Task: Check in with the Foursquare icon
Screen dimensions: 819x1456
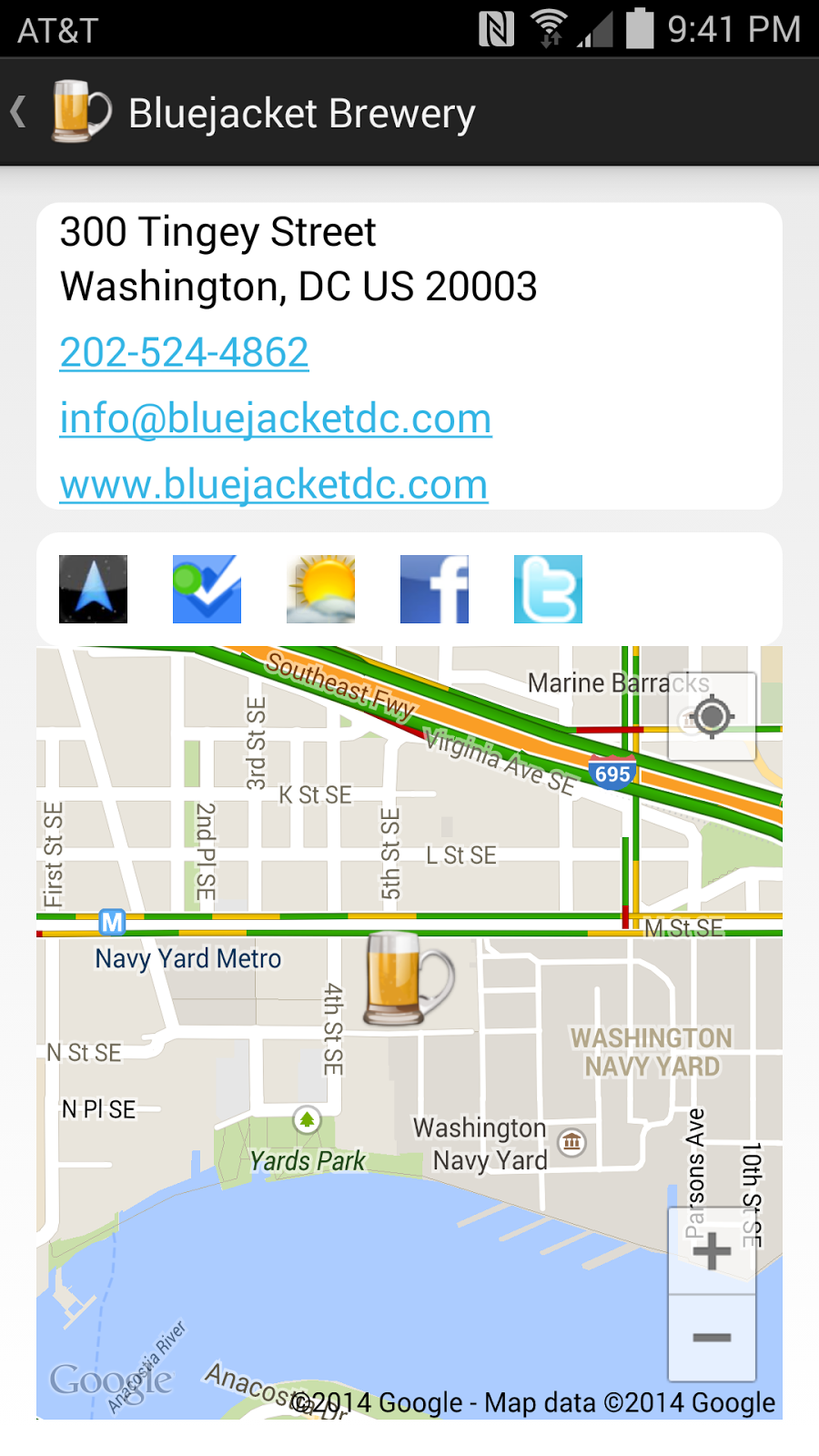Action: (x=207, y=589)
